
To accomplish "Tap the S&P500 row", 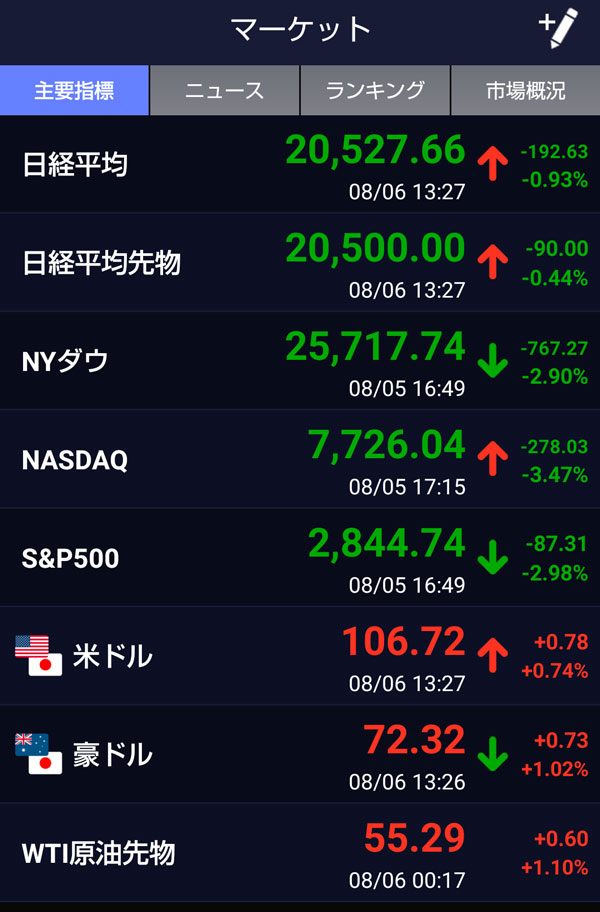I will [300, 558].
